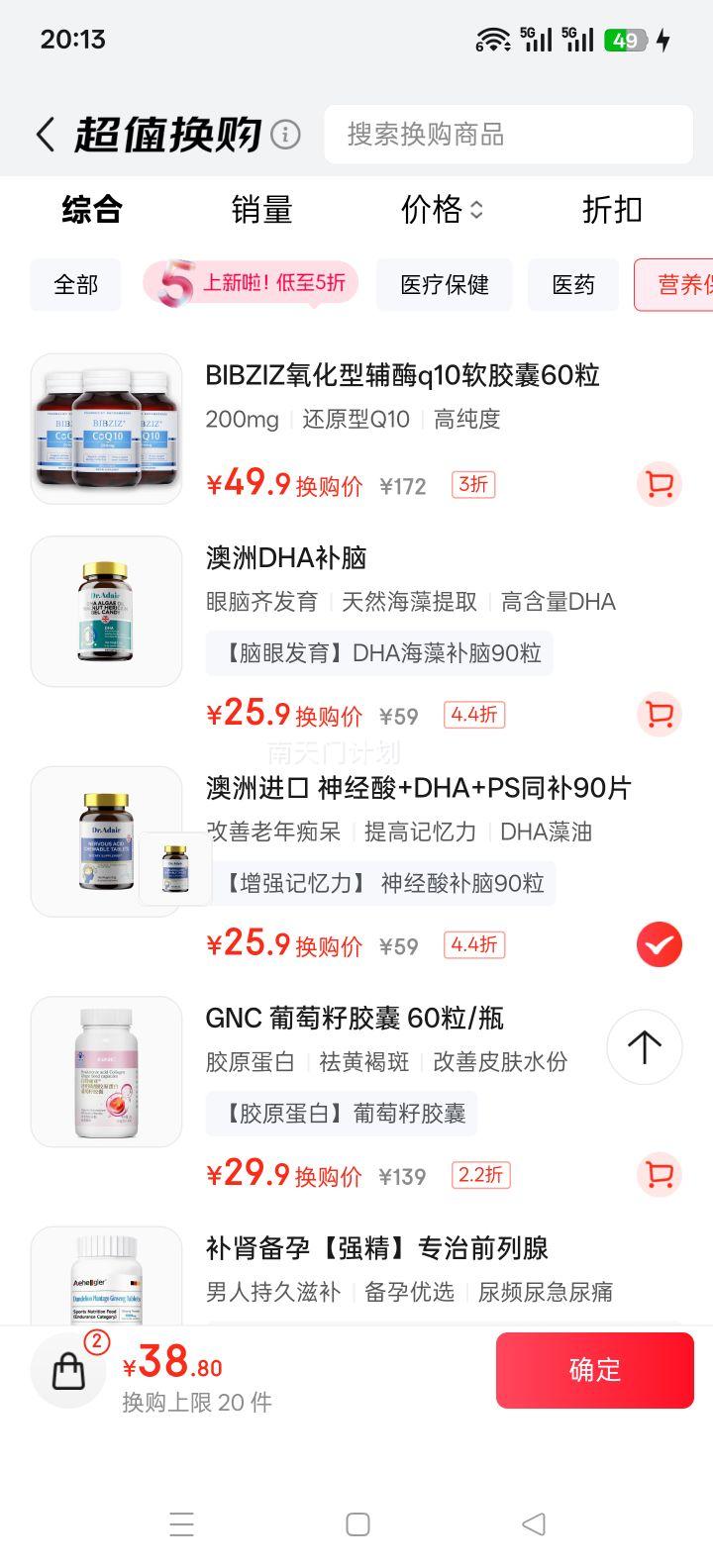Filter by 医药 category
The image size is (713, 1568).
(573, 285)
